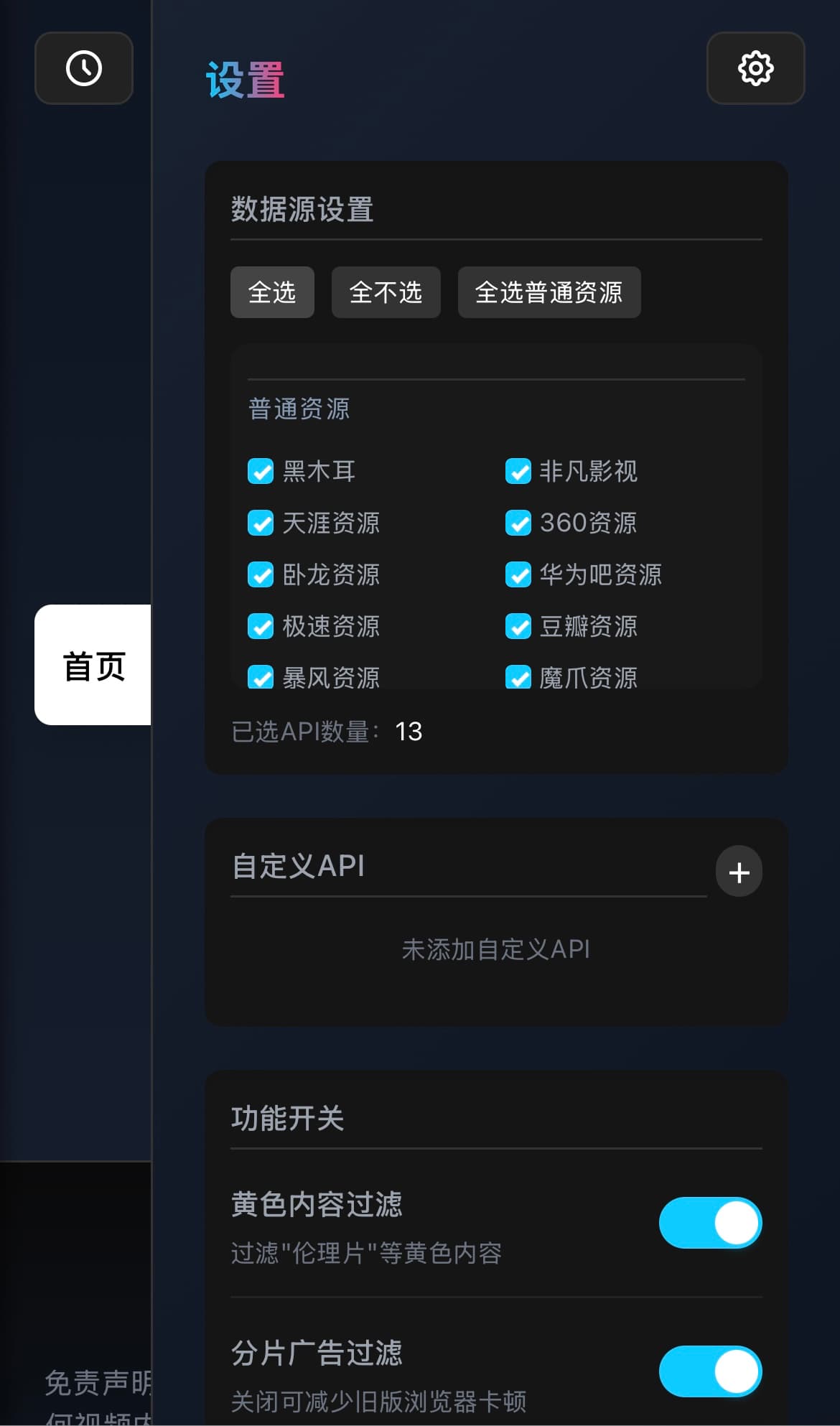840x1426 pixels.
Task: Tap the 全选 button
Action: coord(272,292)
